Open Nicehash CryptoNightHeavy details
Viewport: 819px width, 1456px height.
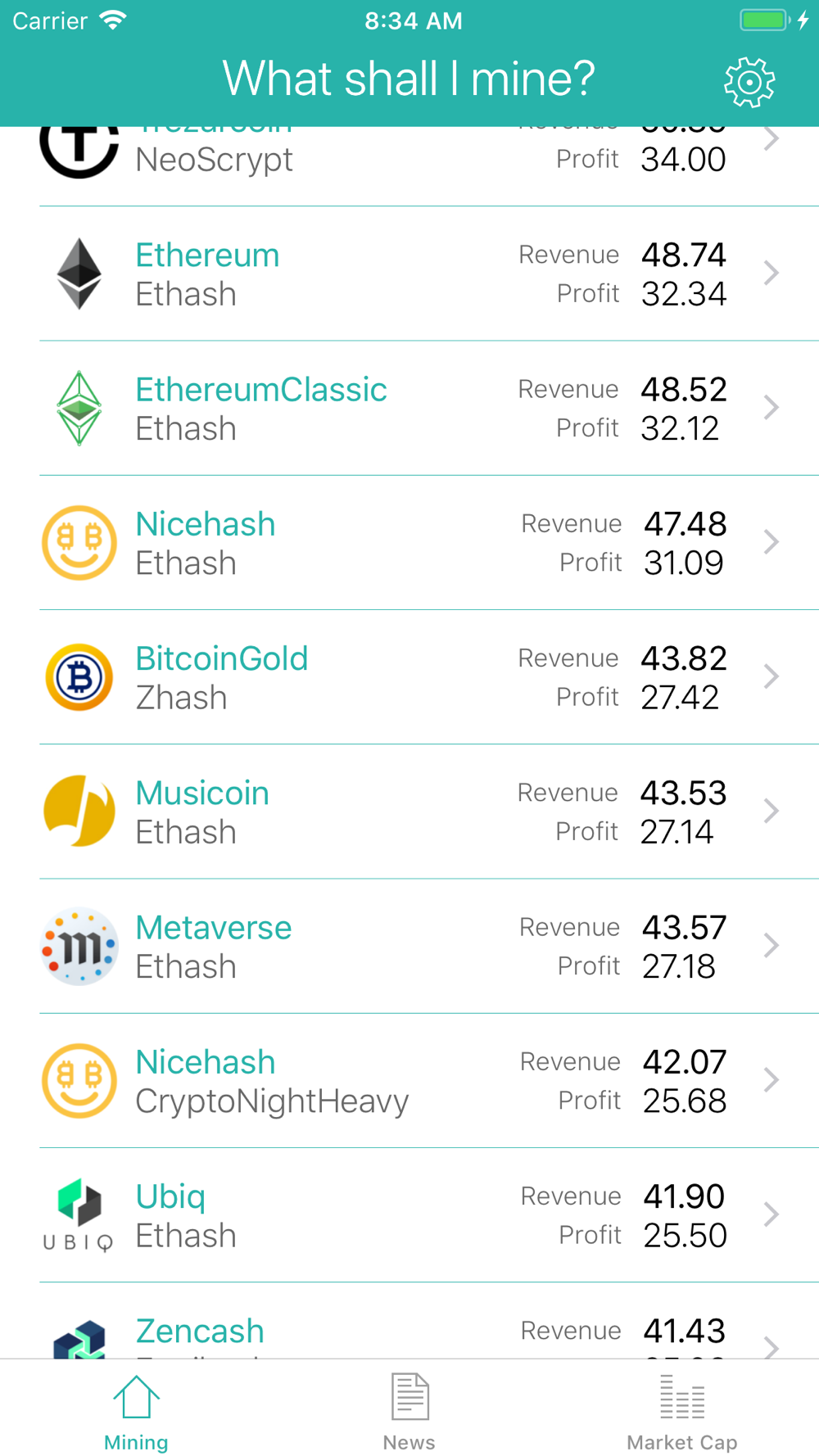[x=409, y=1080]
